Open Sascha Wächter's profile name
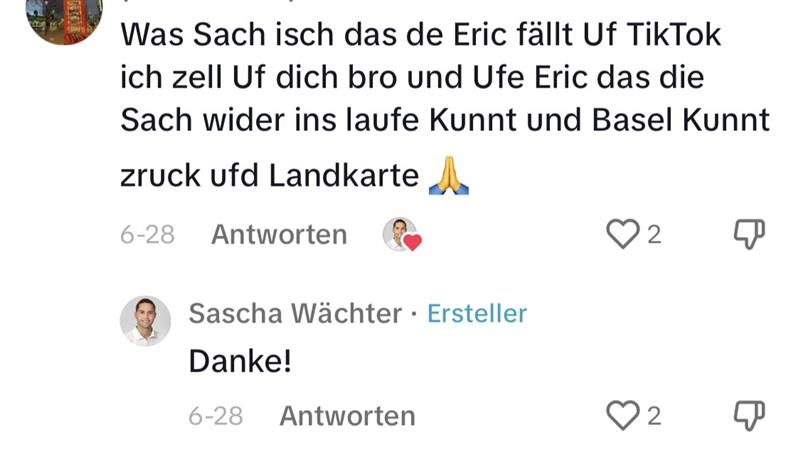This screenshot has width=800, height=462. click(295, 313)
